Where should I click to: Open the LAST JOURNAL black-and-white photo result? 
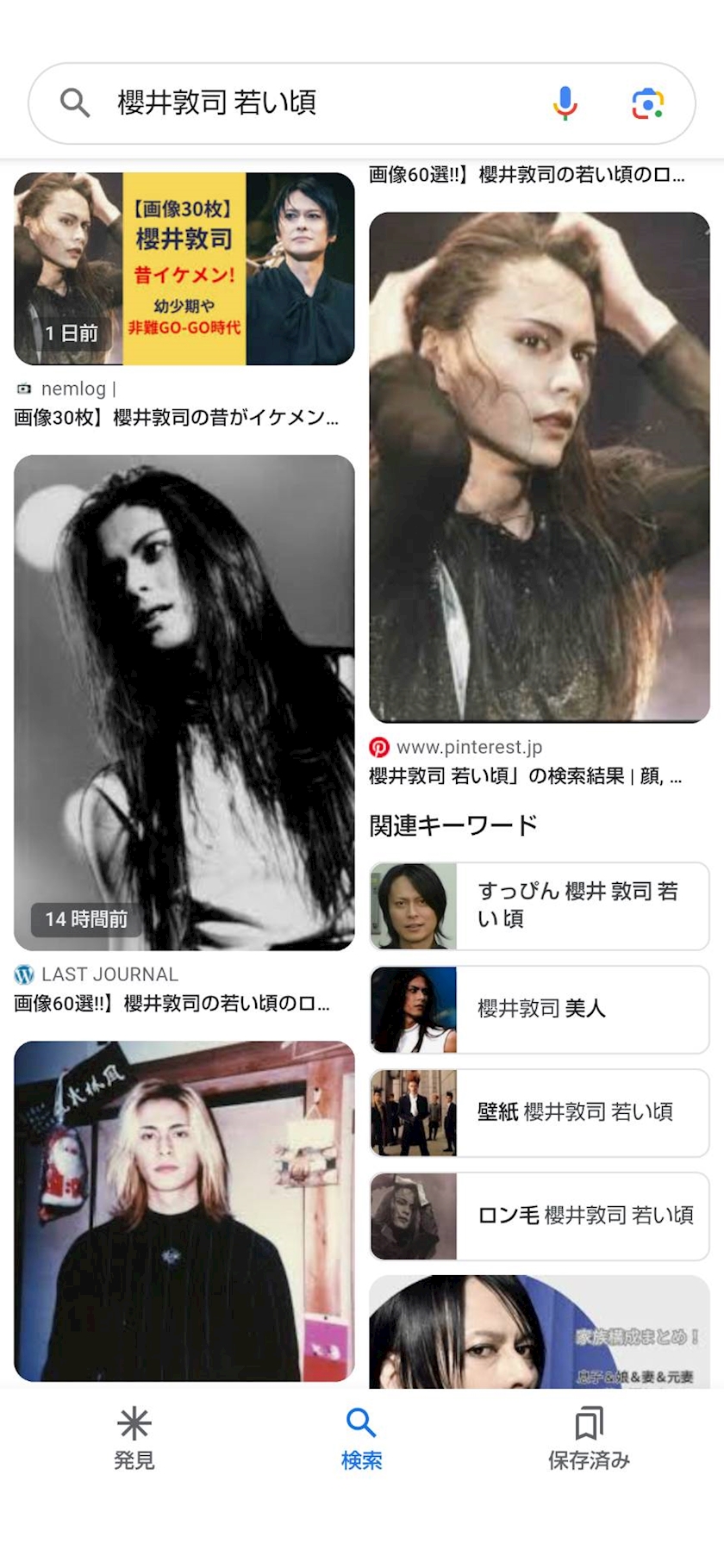184,702
